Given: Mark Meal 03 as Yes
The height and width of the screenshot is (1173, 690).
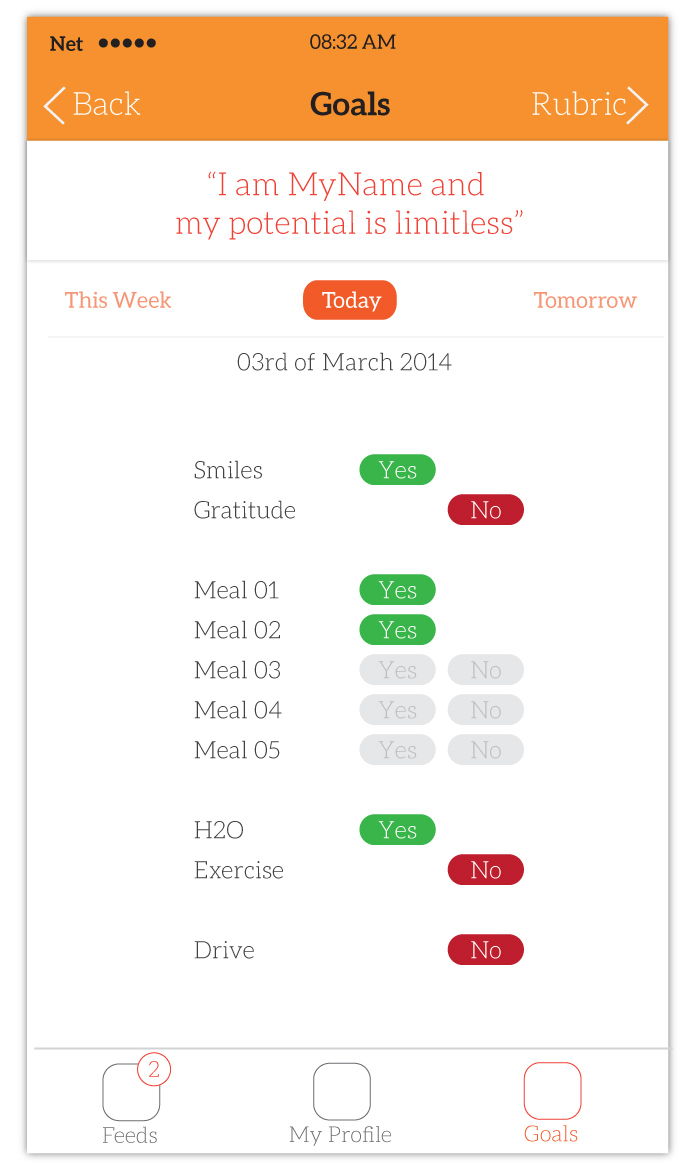Looking at the screenshot, I should coord(397,670).
